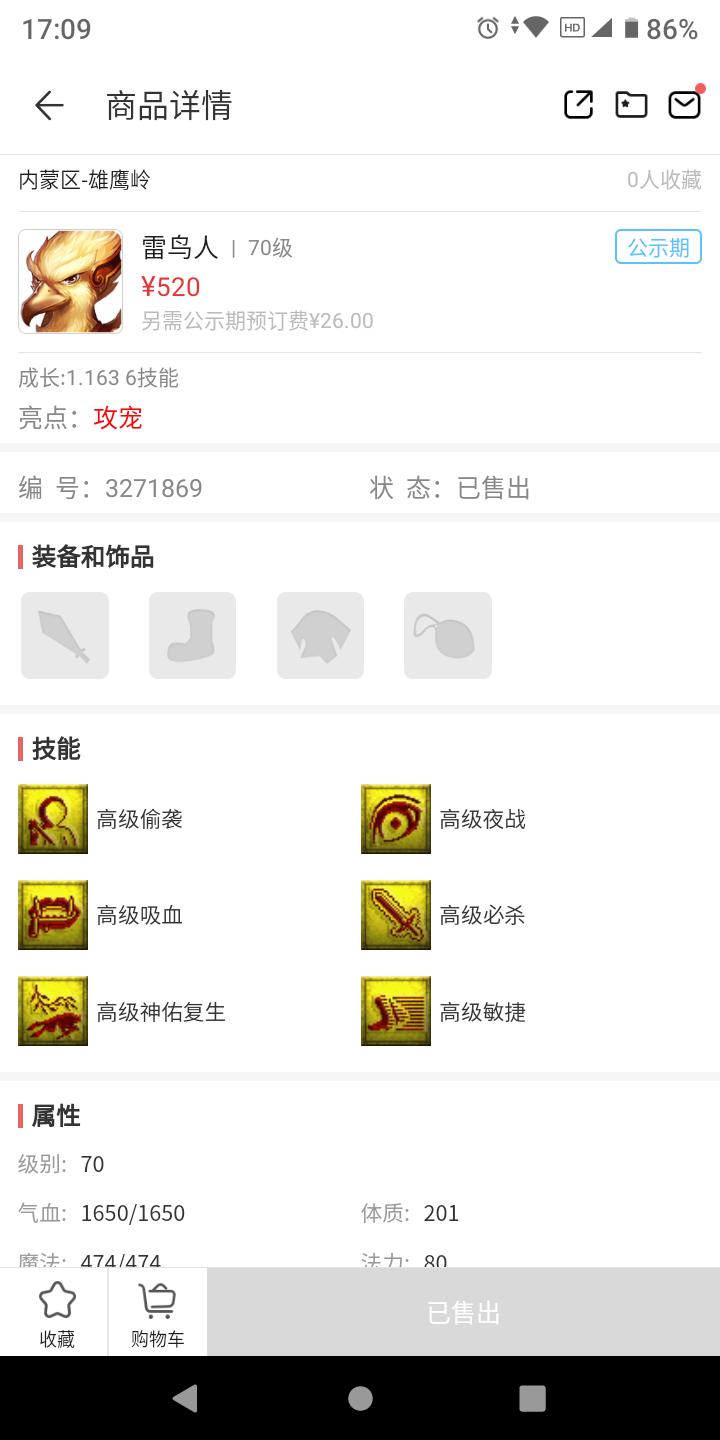Tap the 已售出 sold button
Image resolution: width=720 pixels, height=1440 pixels.
click(463, 1313)
